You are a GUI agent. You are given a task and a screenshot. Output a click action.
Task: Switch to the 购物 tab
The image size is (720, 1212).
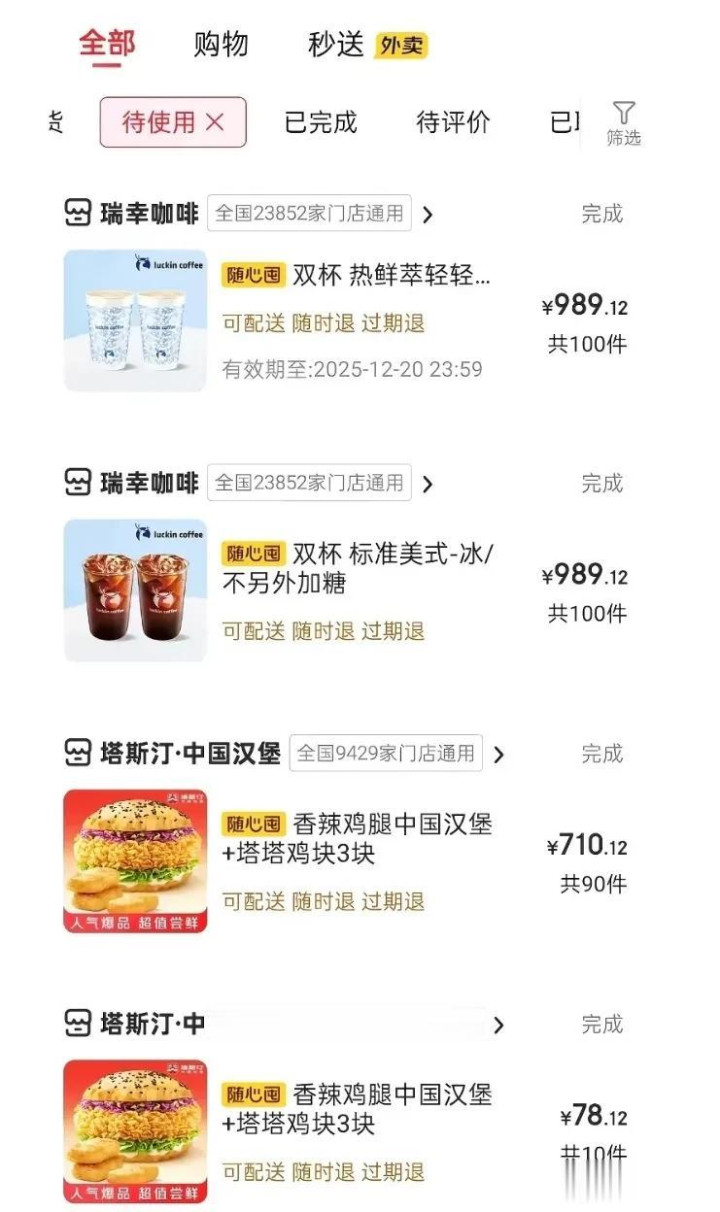[x=221, y=45]
